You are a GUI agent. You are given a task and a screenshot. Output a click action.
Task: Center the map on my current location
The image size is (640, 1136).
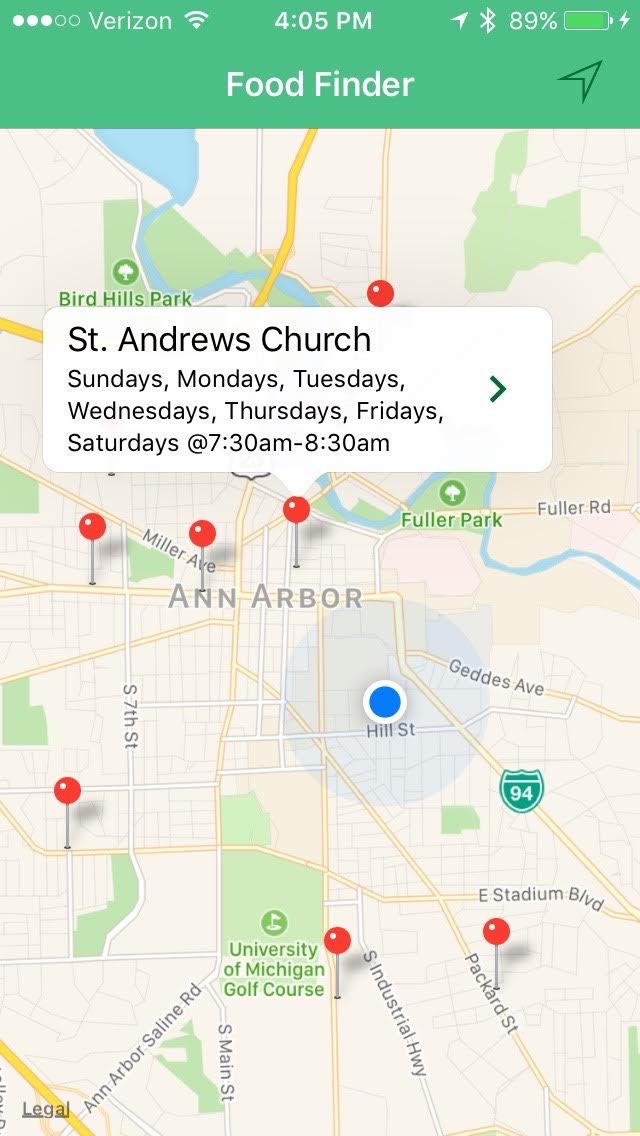580,82
